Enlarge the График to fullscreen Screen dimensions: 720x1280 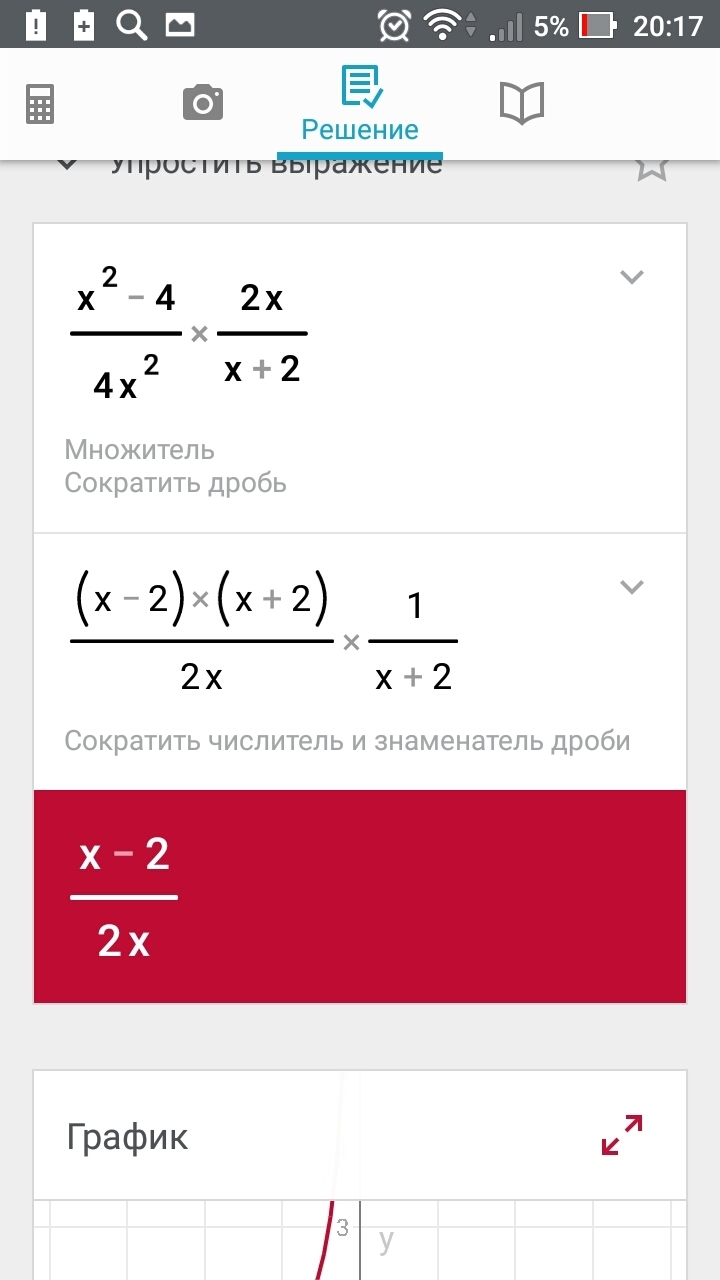(622, 1135)
